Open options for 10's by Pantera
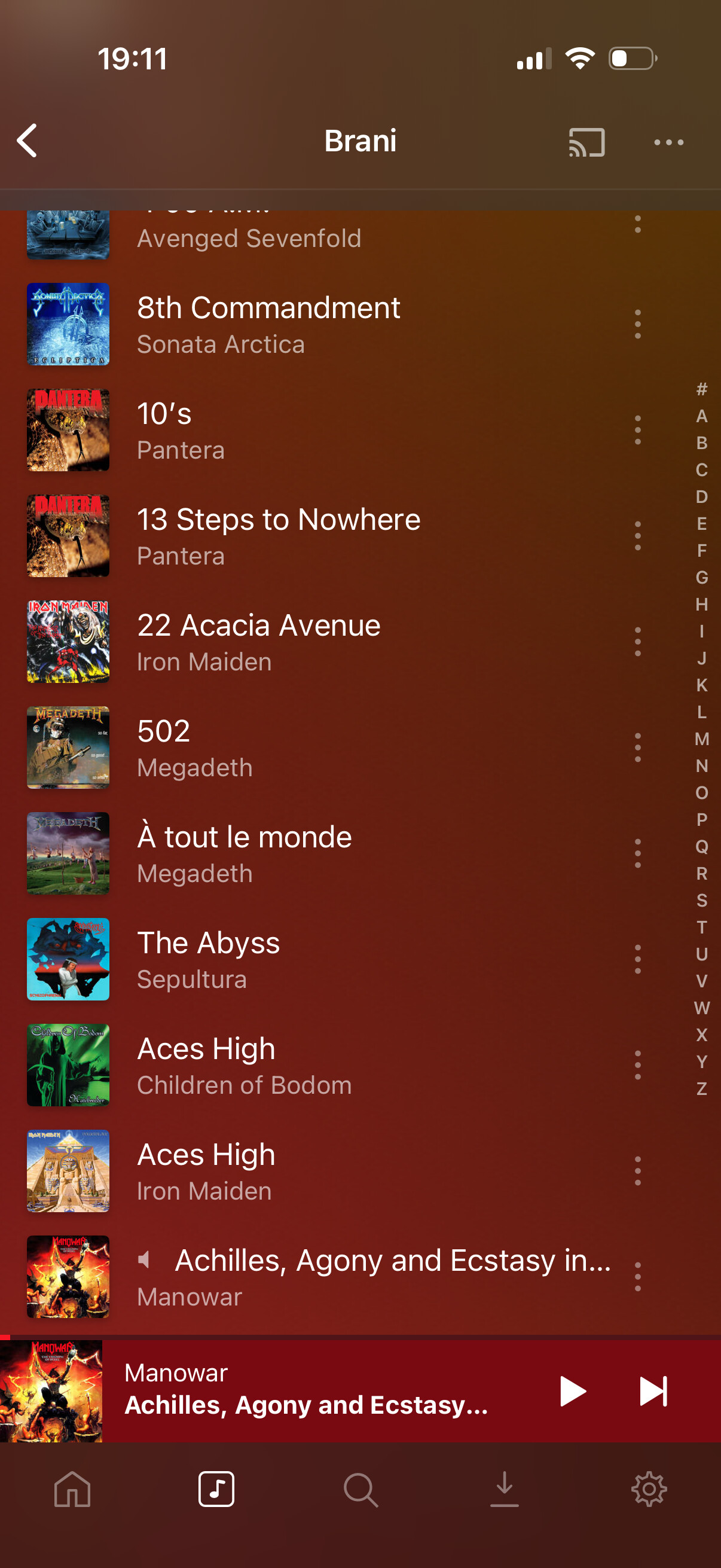The height and width of the screenshot is (1568, 721). point(637,431)
